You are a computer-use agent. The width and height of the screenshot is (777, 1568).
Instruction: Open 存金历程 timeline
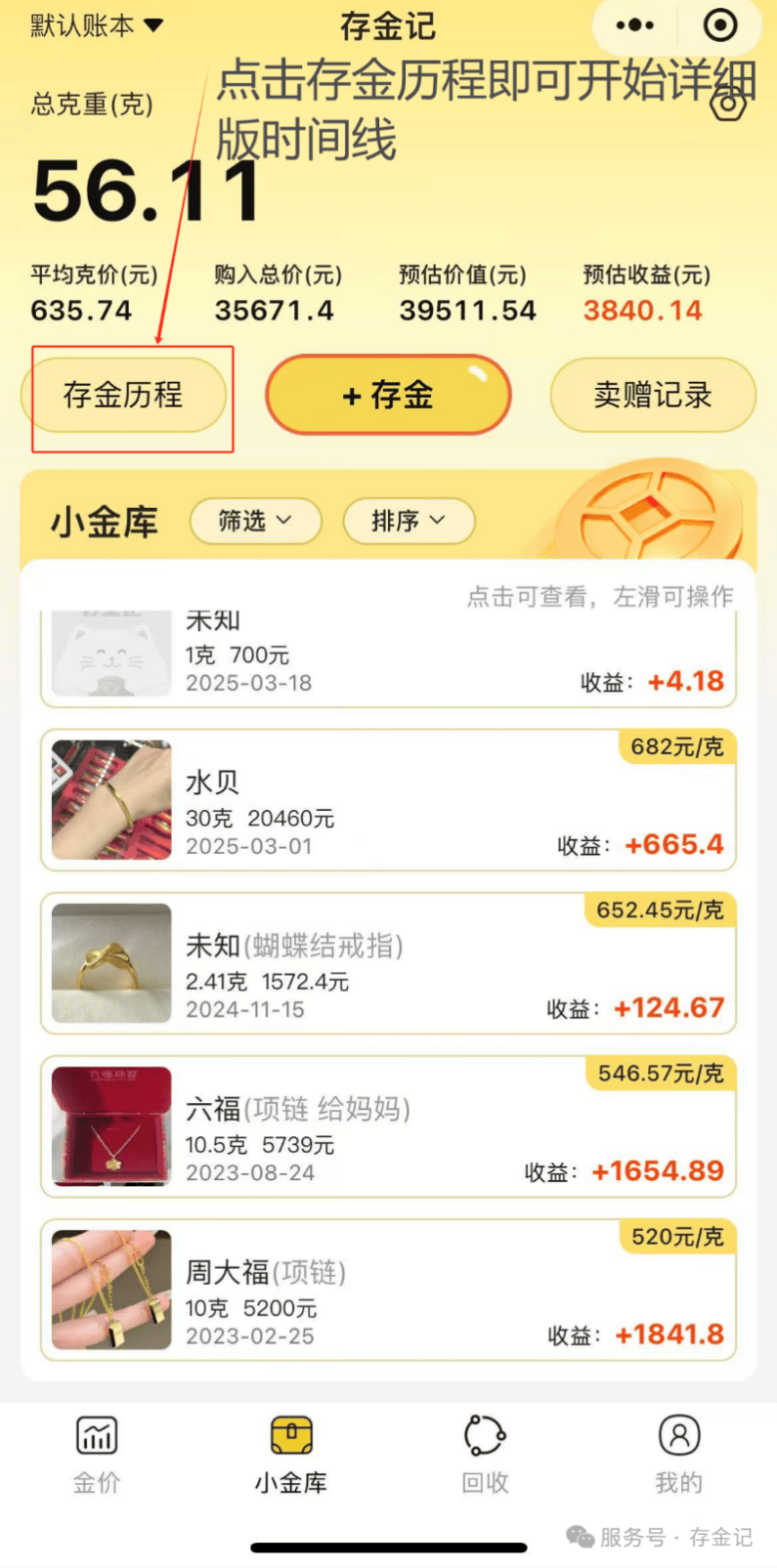pyautogui.click(x=123, y=395)
